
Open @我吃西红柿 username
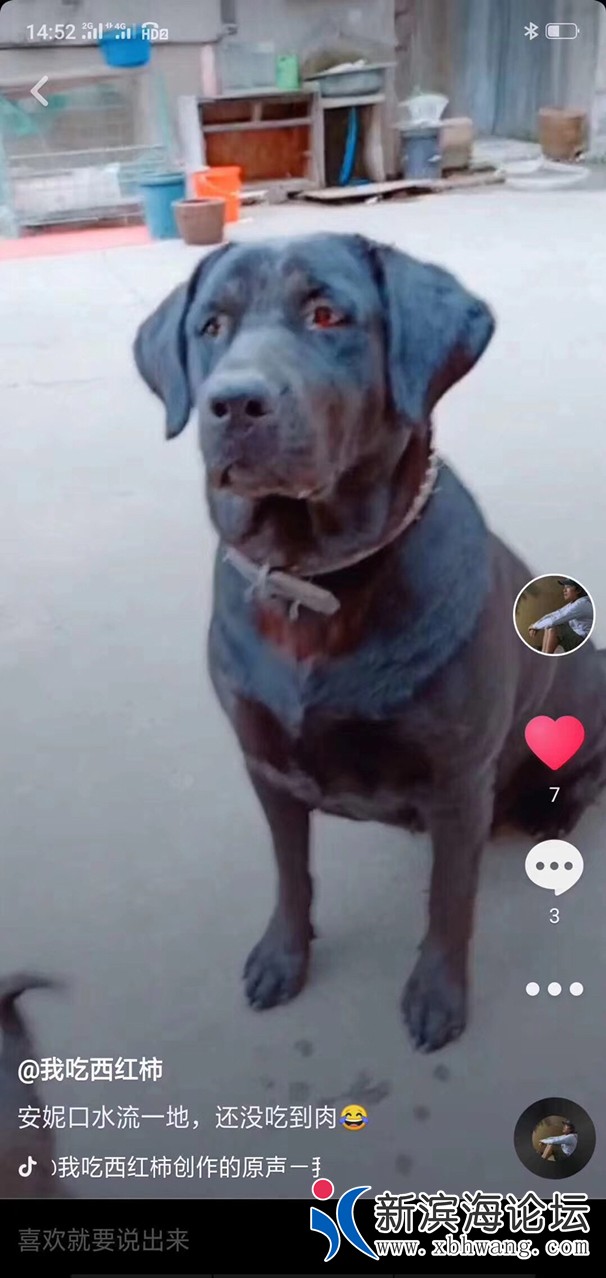point(90,1070)
